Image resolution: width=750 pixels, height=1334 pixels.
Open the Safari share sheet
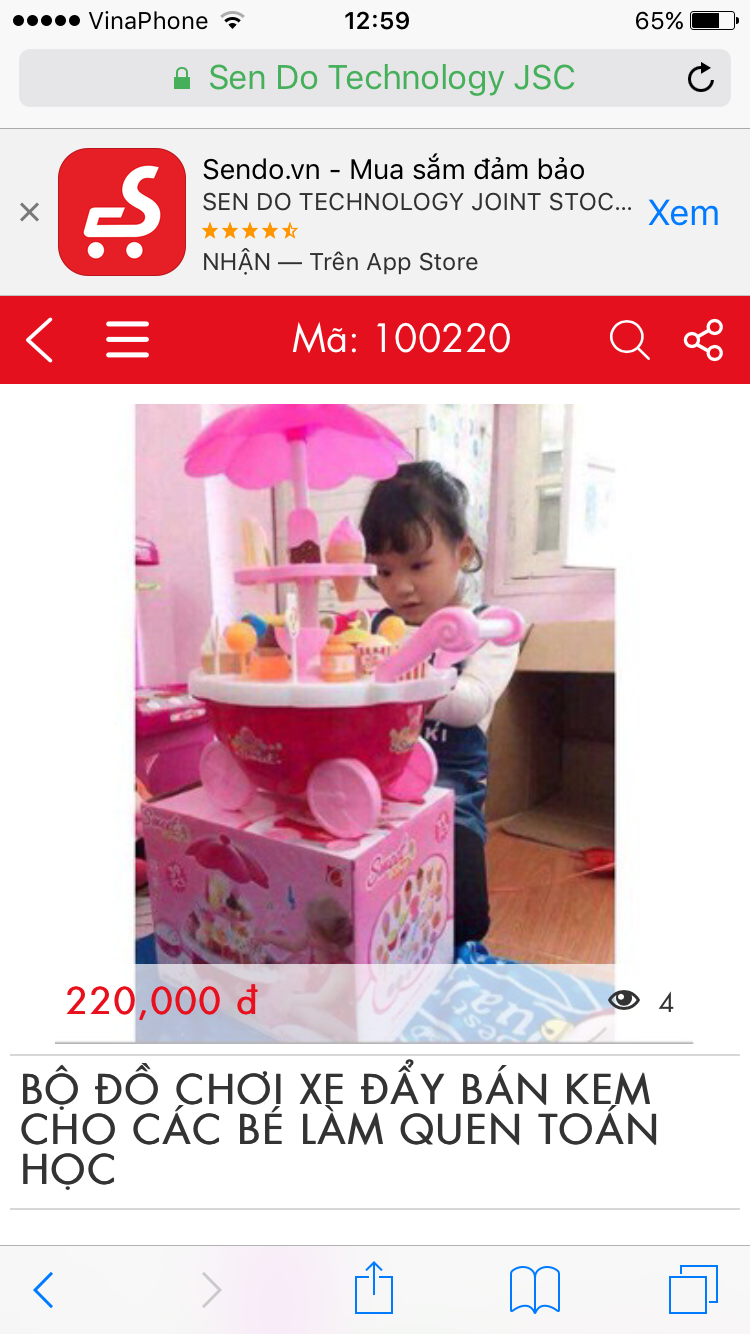pyautogui.click(x=375, y=1288)
